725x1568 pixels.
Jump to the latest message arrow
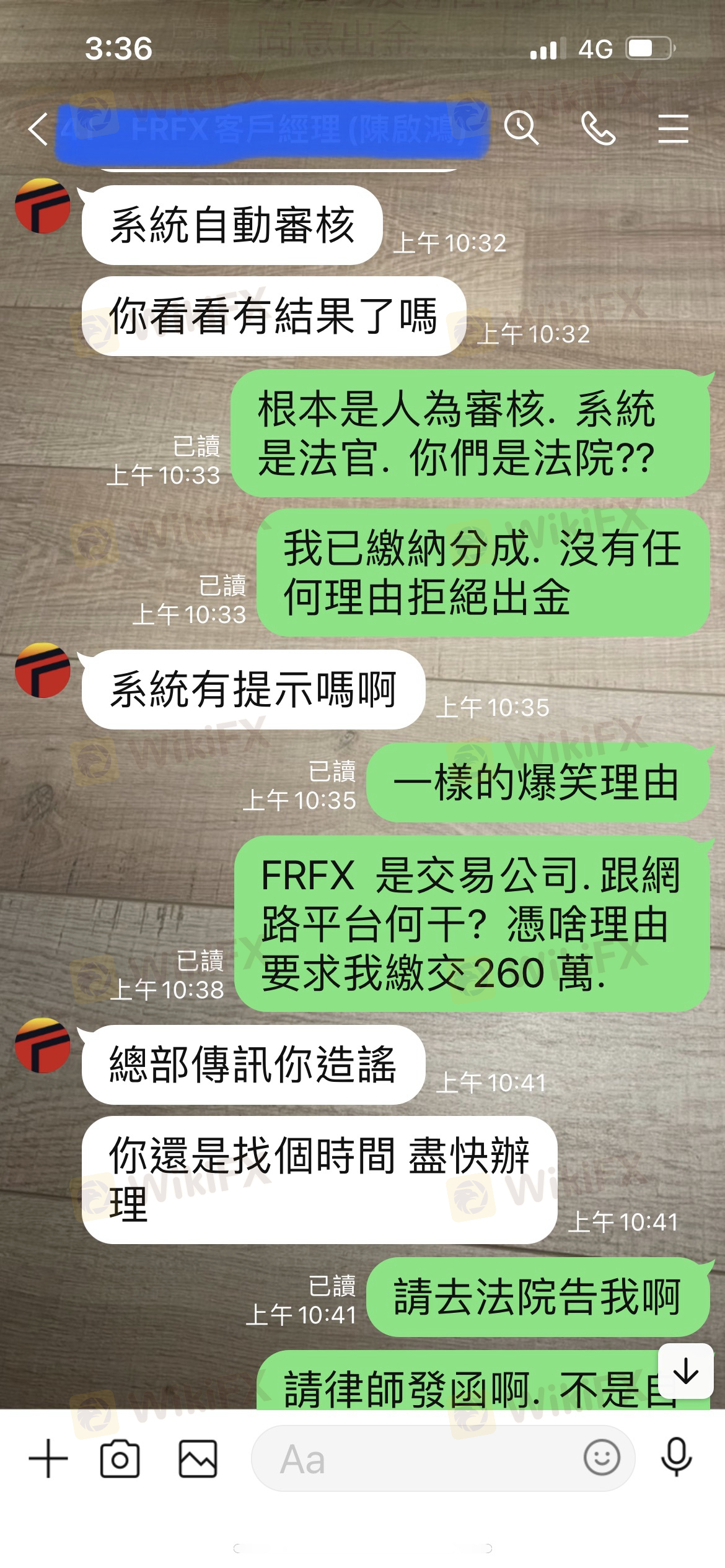686,1370
